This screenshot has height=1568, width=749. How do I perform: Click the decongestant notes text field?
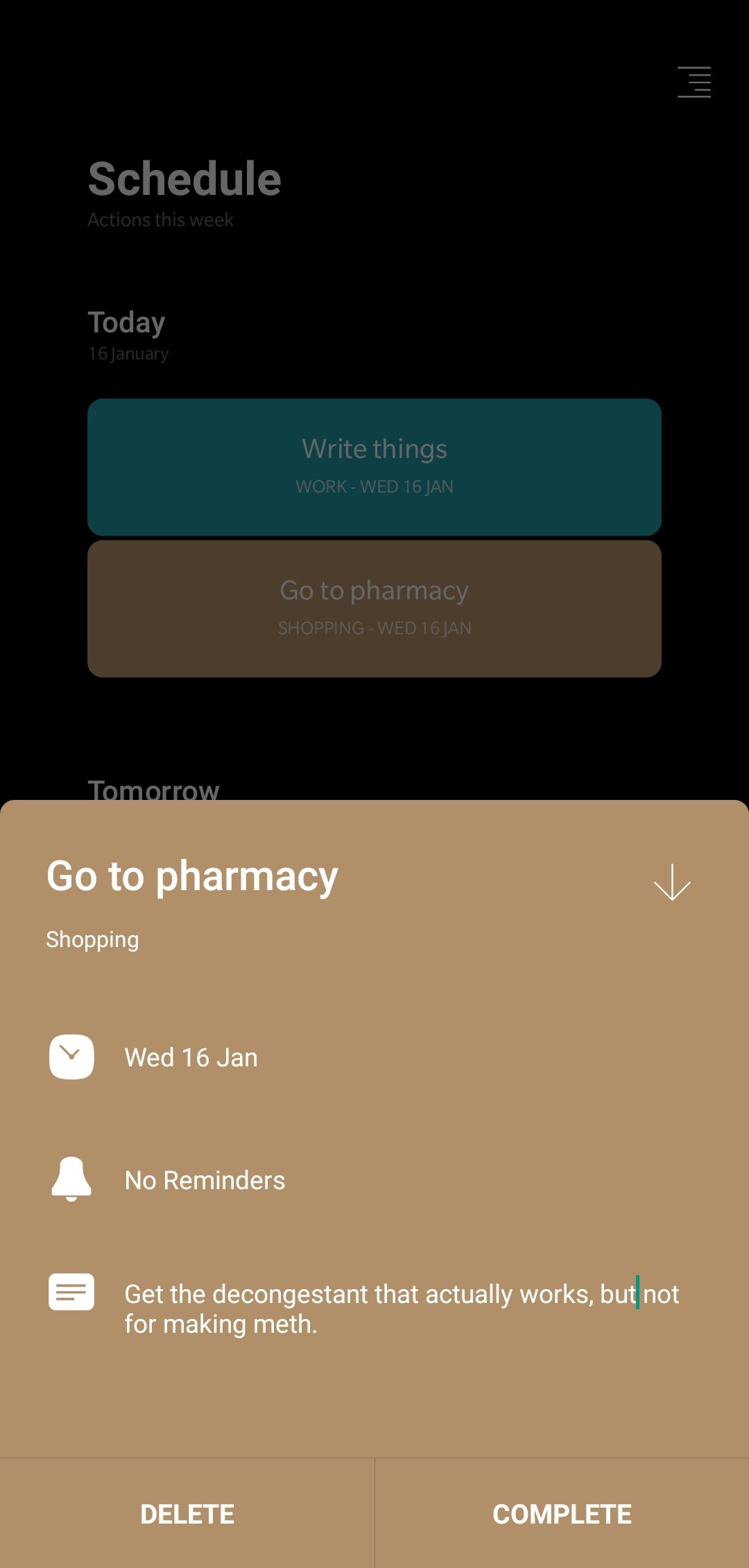(401, 1308)
